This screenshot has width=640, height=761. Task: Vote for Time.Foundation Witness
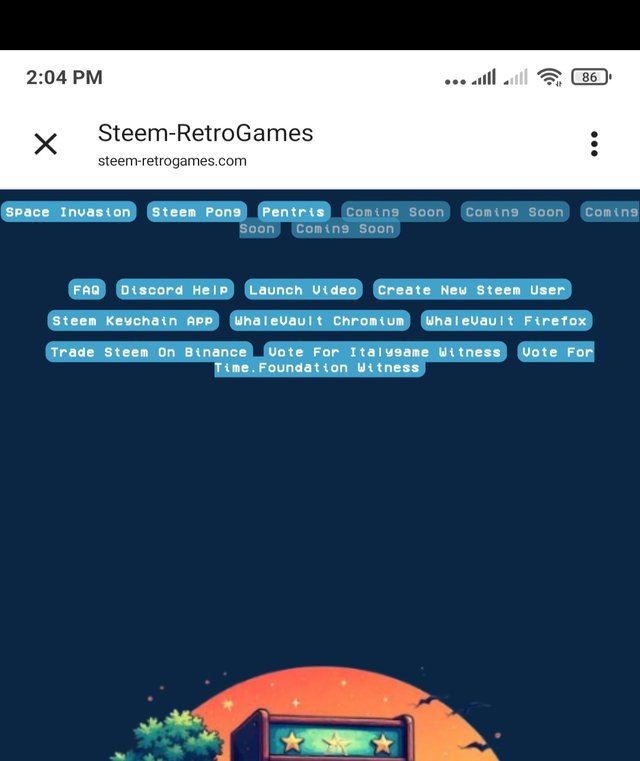(x=319, y=368)
